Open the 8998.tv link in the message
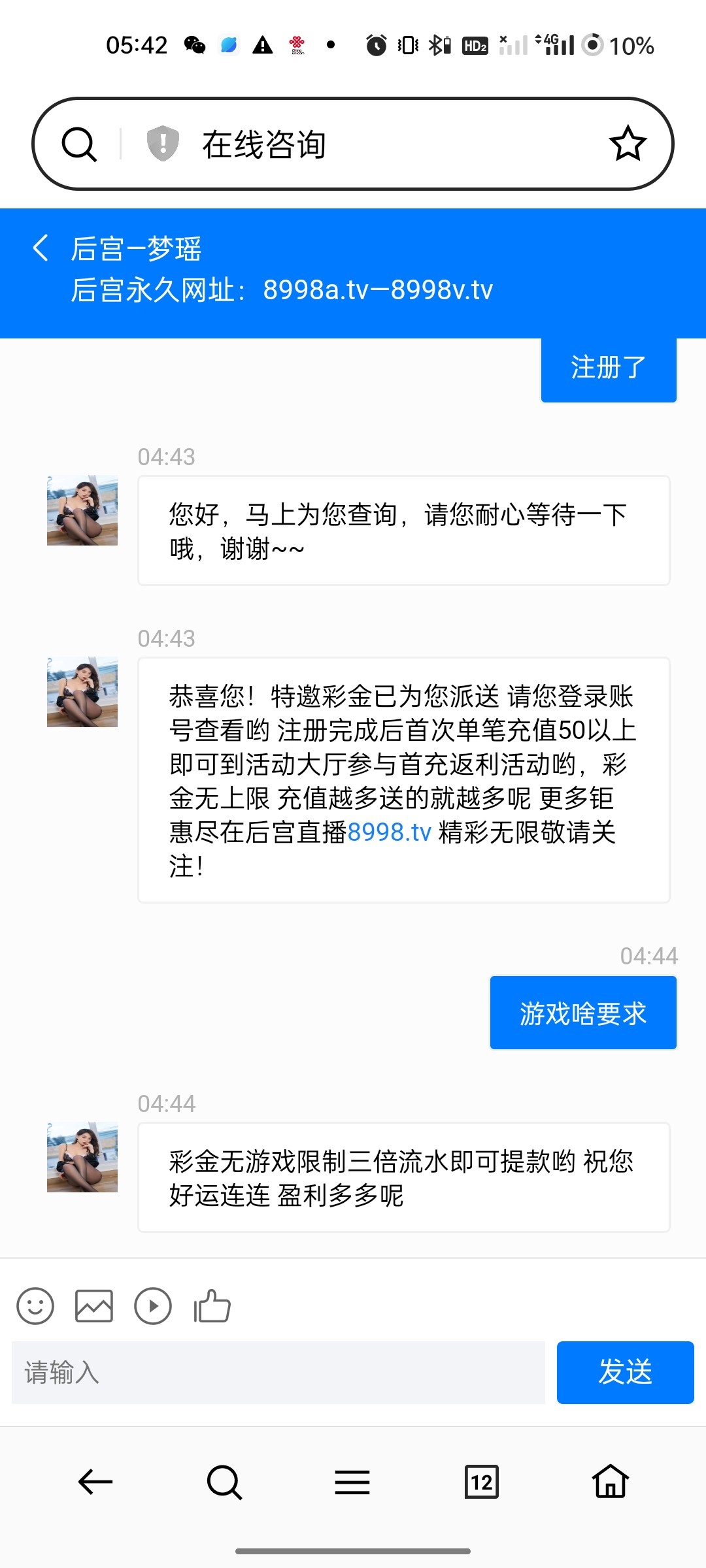The image size is (706, 1568). 389,832
